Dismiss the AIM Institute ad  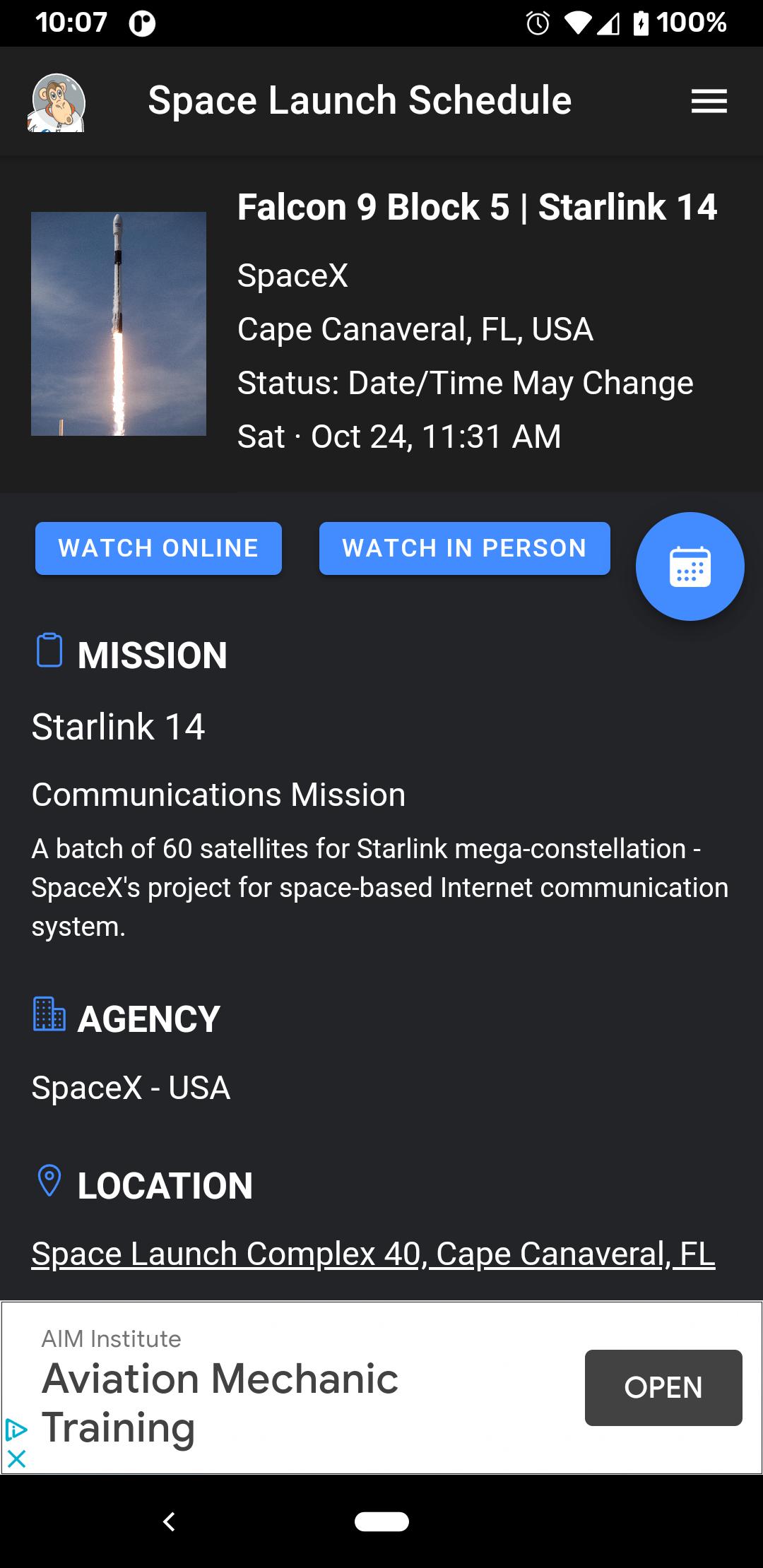pyautogui.click(x=16, y=1459)
